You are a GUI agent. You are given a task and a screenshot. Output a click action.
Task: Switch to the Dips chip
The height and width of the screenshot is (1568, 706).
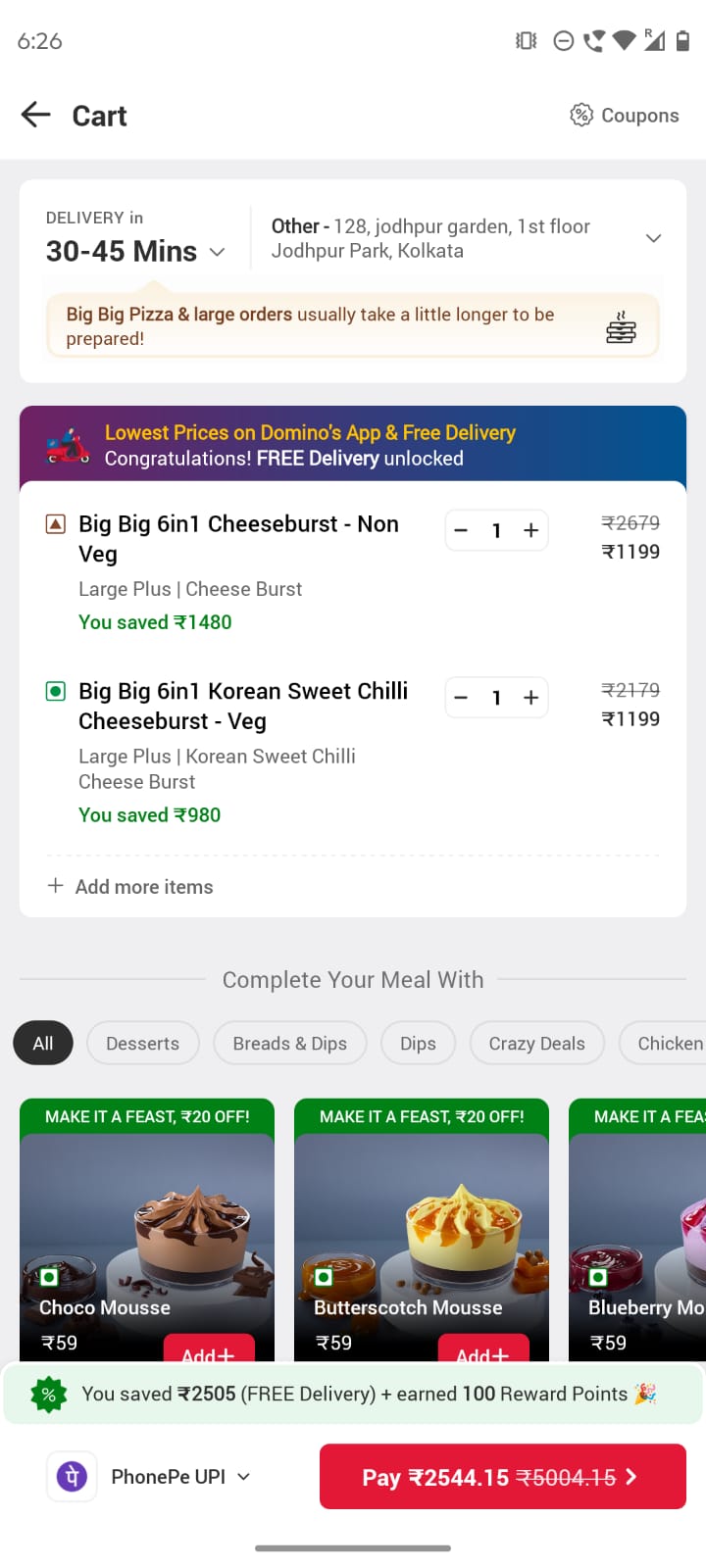pos(418,1043)
